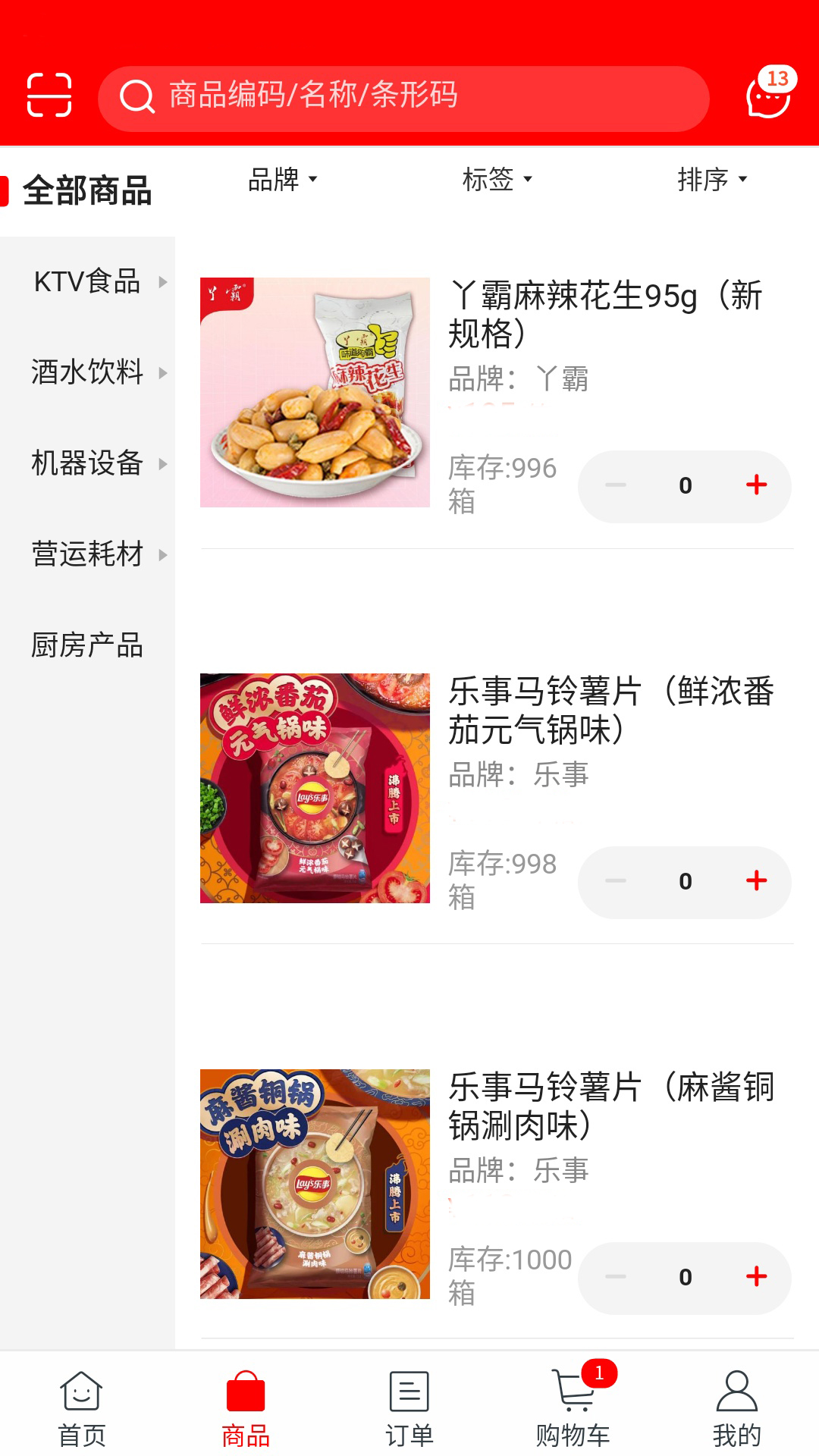819x1456 pixels.
Task: Increase quantity of 丫霸麻辣花生95g
Action: coord(755,486)
